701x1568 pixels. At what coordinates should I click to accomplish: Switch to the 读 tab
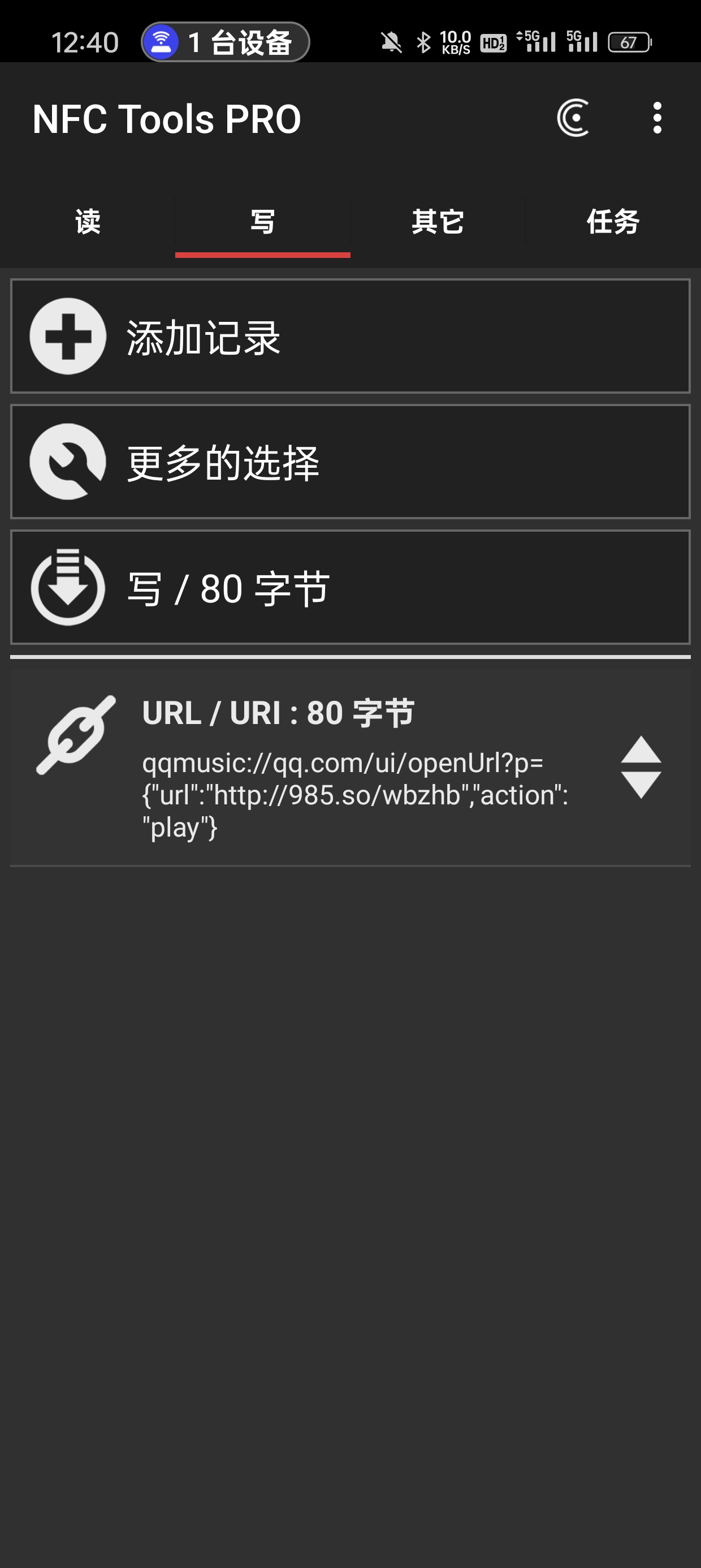tap(88, 222)
